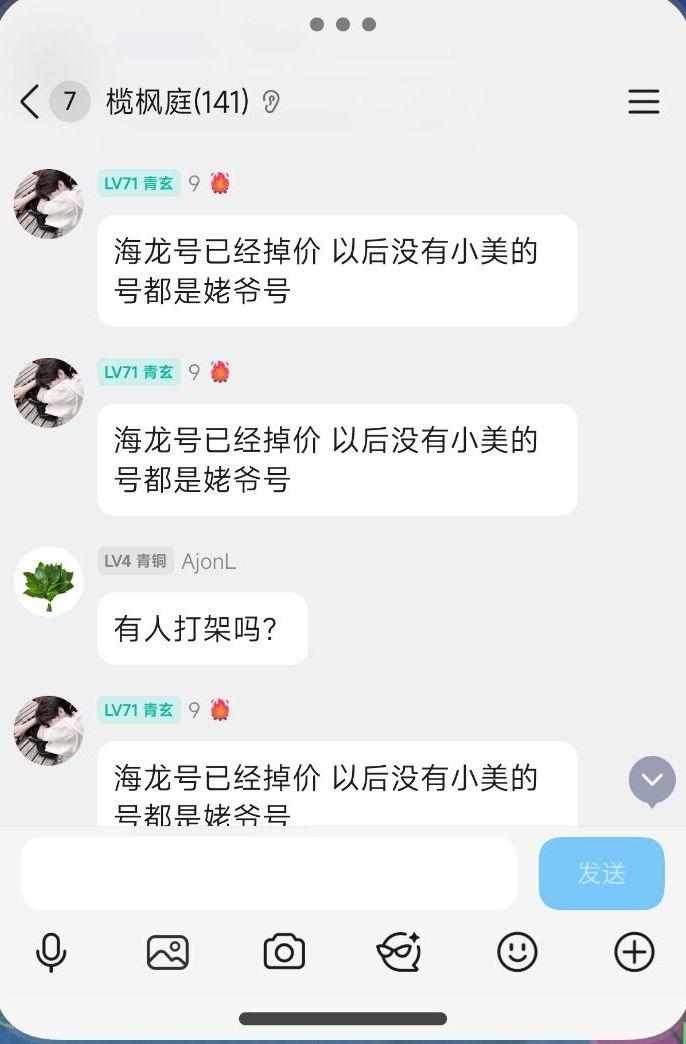
Task: Open AjonL's leaf avatar profile
Action: coord(48,581)
